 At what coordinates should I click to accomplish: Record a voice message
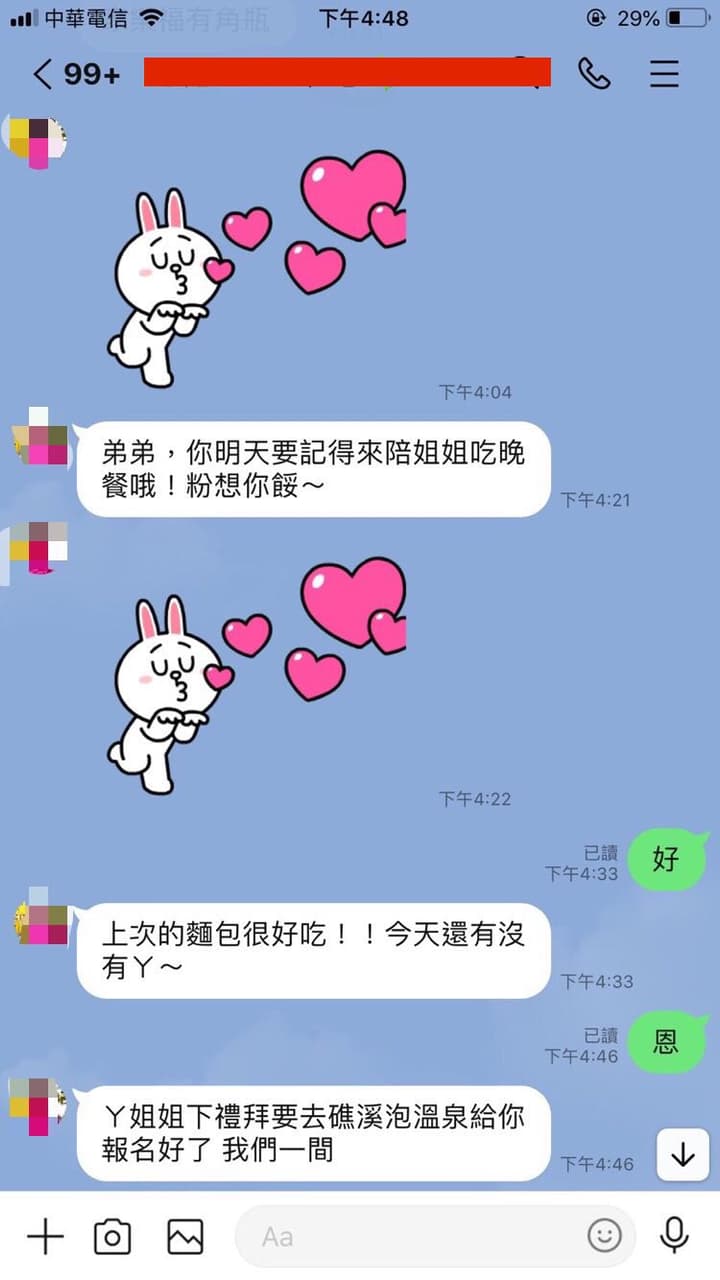pyautogui.click(x=675, y=1235)
